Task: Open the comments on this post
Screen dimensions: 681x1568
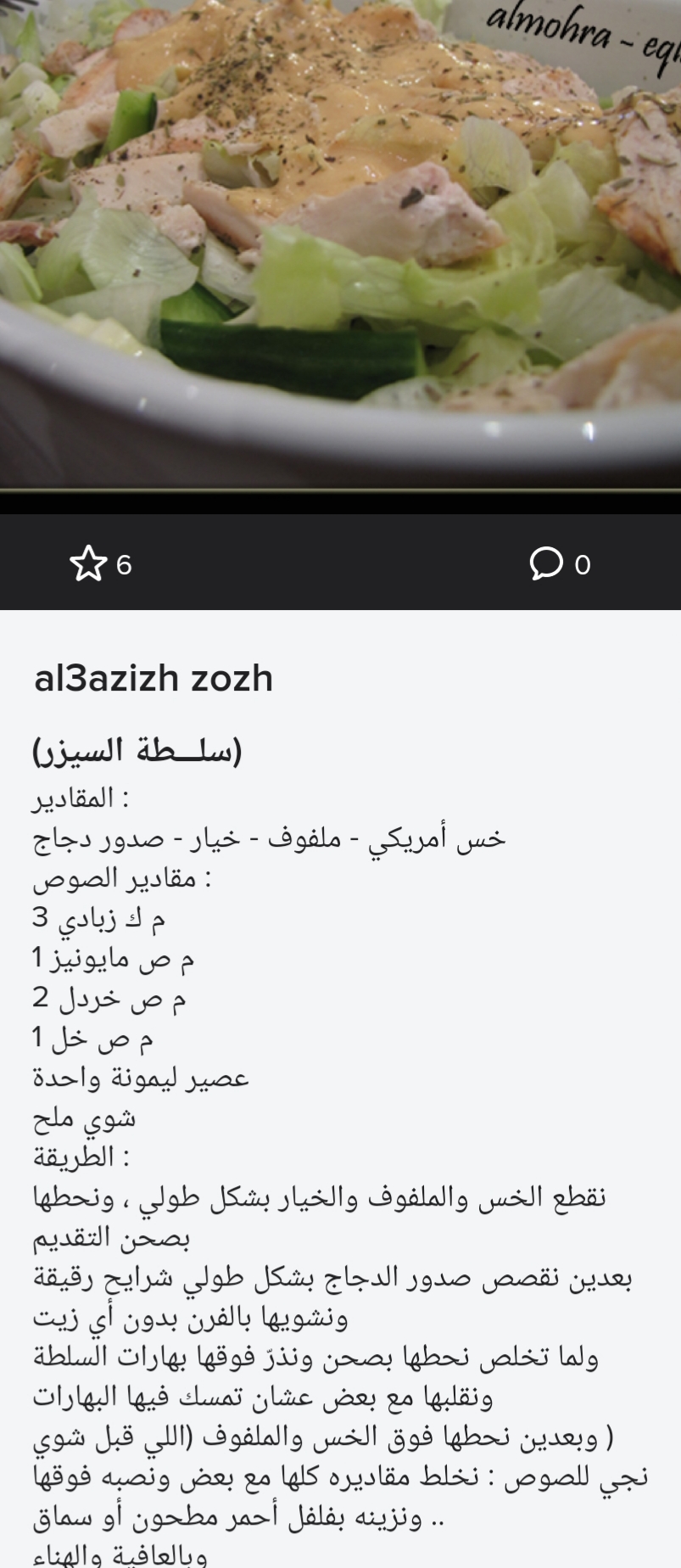Action: (547, 563)
